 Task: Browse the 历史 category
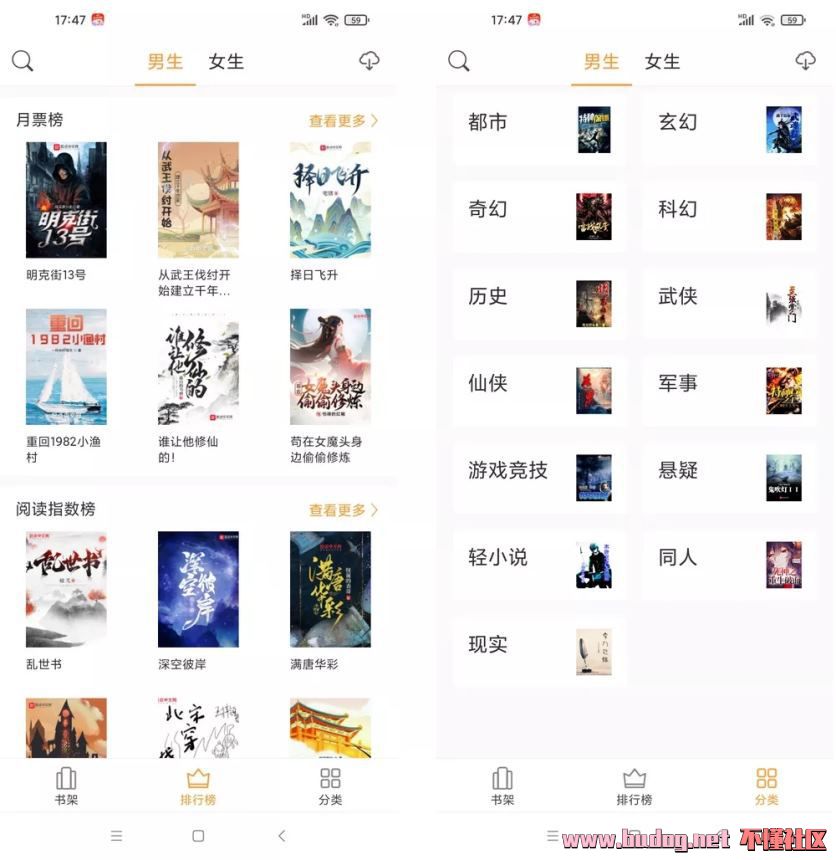tap(539, 304)
